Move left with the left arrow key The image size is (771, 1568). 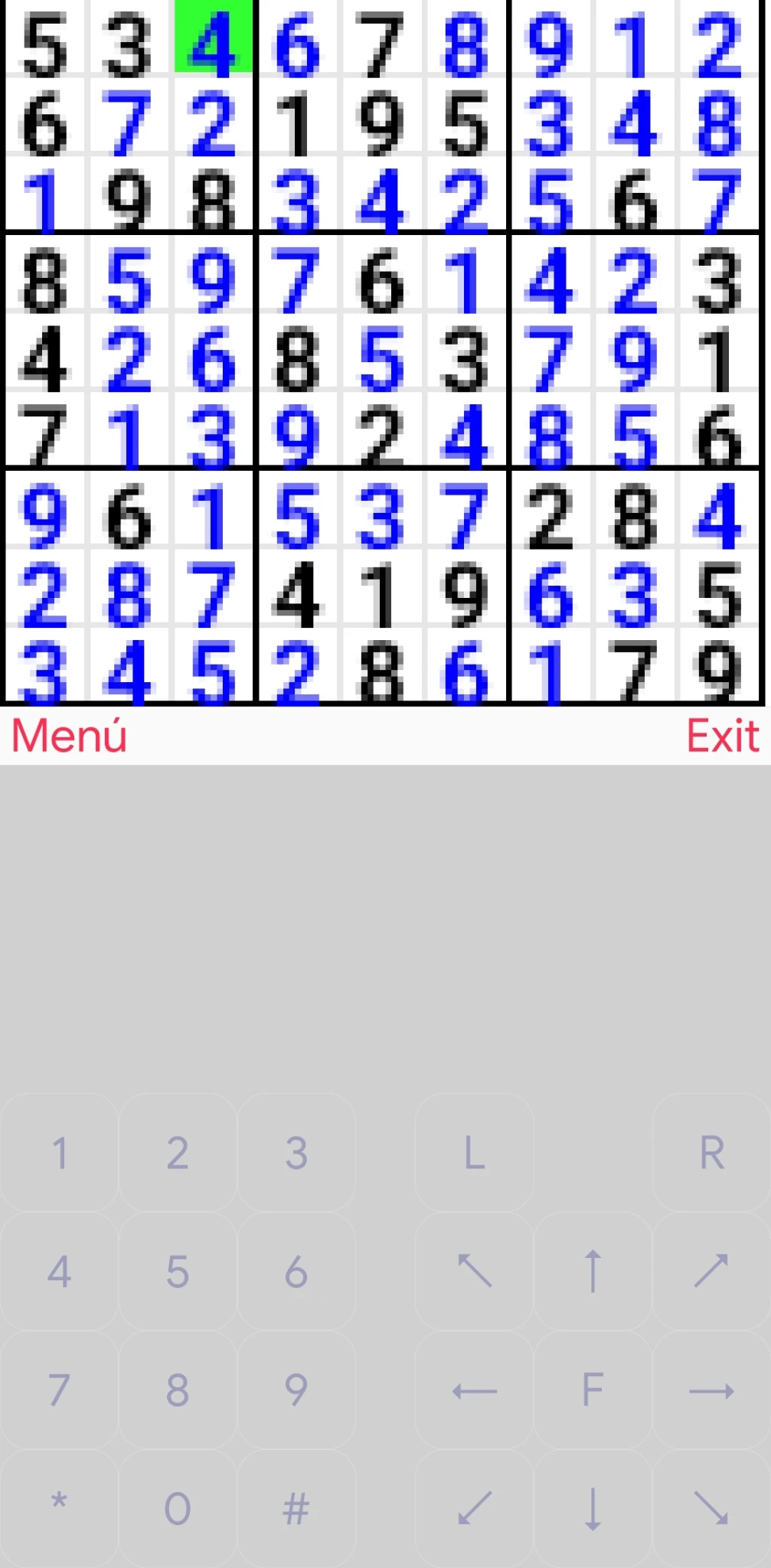coord(474,1390)
